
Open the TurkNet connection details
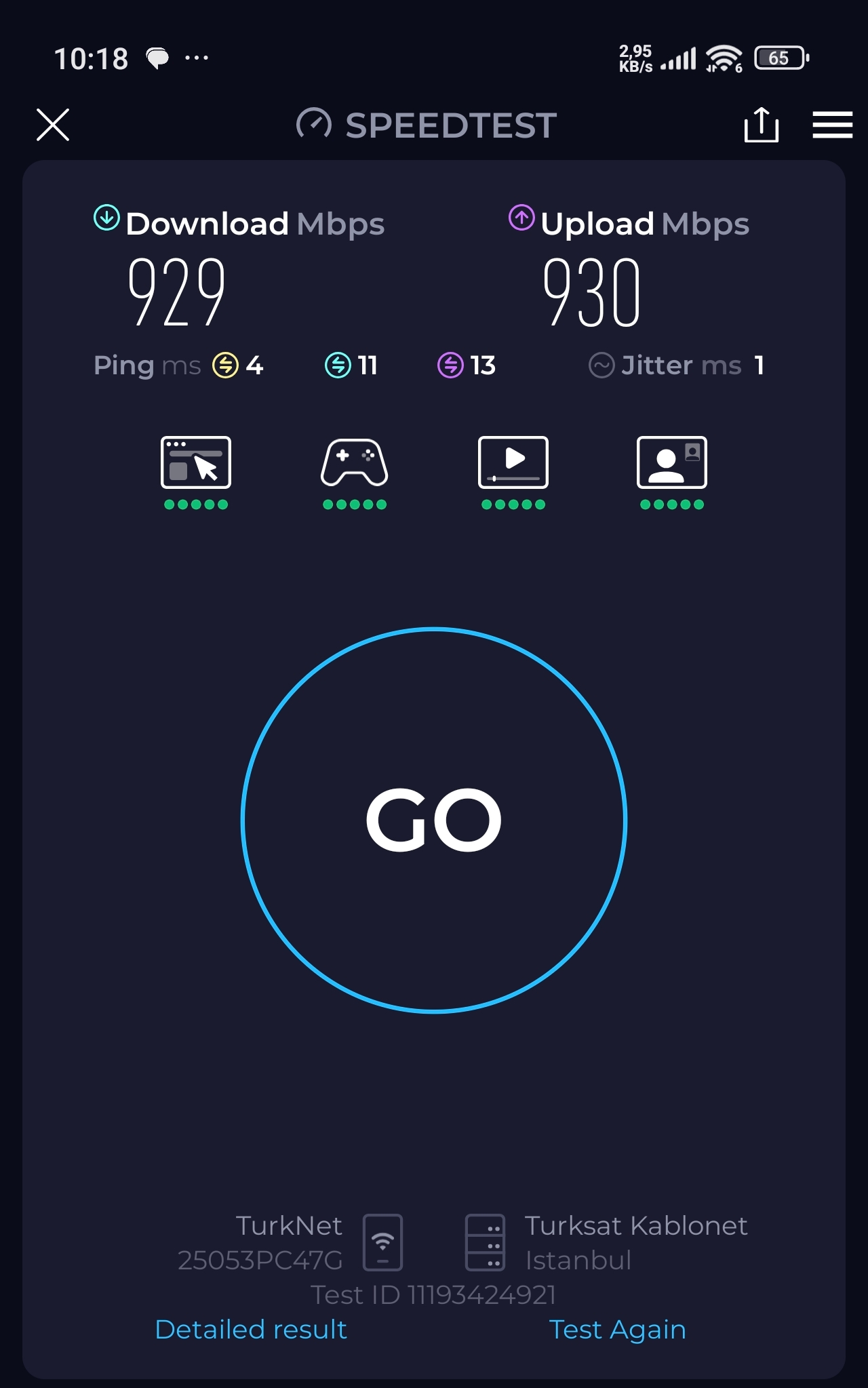tap(292, 1242)
